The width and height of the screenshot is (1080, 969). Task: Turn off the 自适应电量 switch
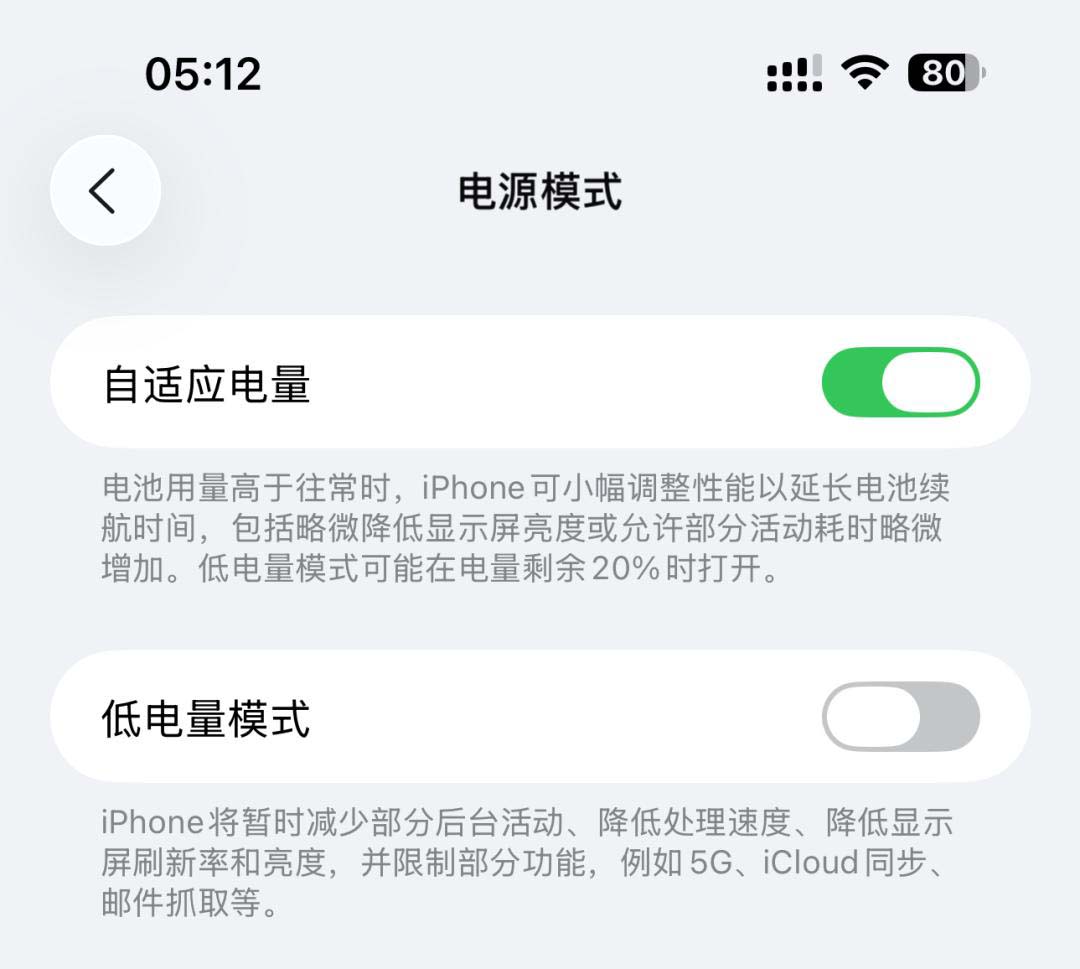pyautogui.click(x=900, y=382)
